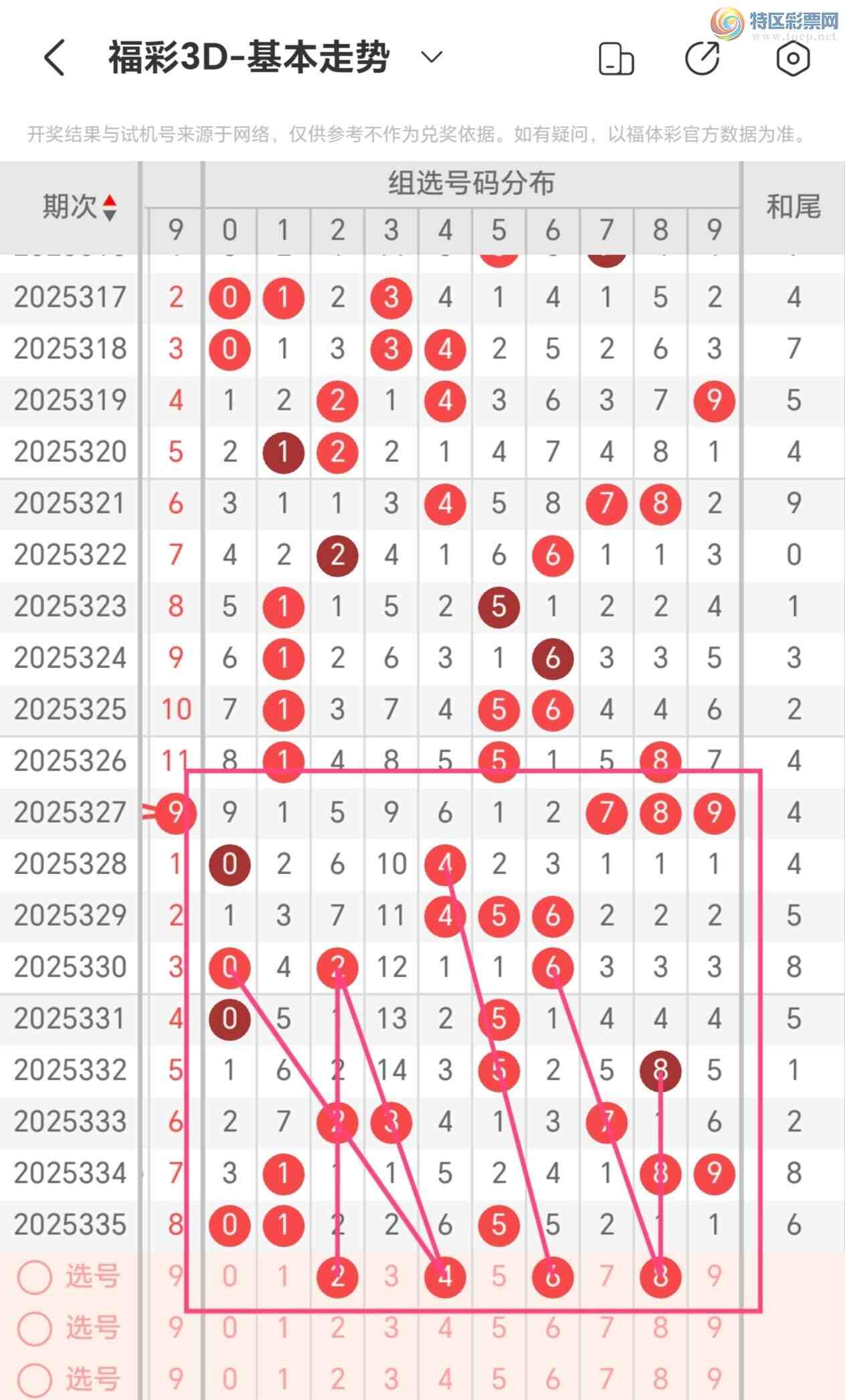The width and height of the screenshot is (845, 1400).
Task: Deselect the red ball 2 in the 选号 row
Action: (337, 1277)
